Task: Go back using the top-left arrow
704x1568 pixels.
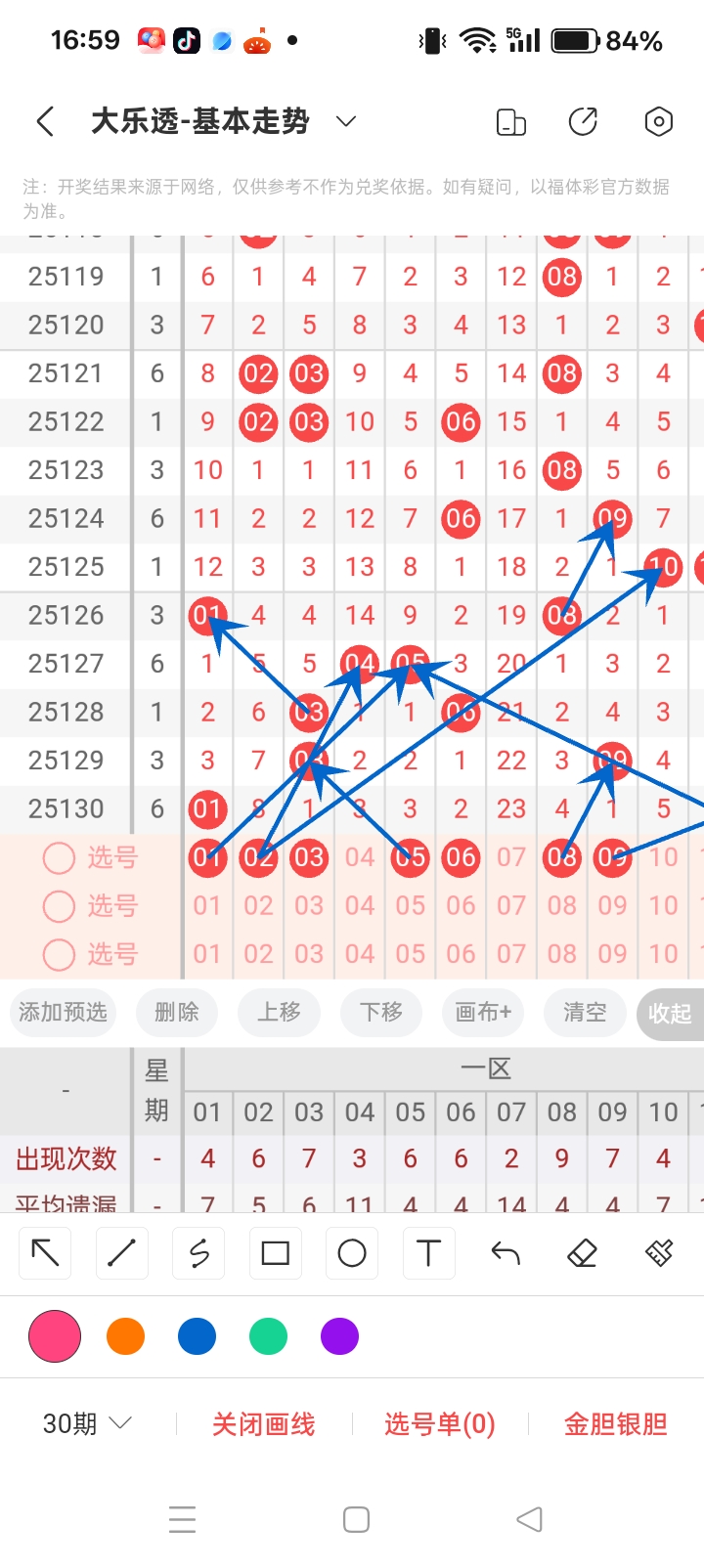Action: (x=45, y=122)
